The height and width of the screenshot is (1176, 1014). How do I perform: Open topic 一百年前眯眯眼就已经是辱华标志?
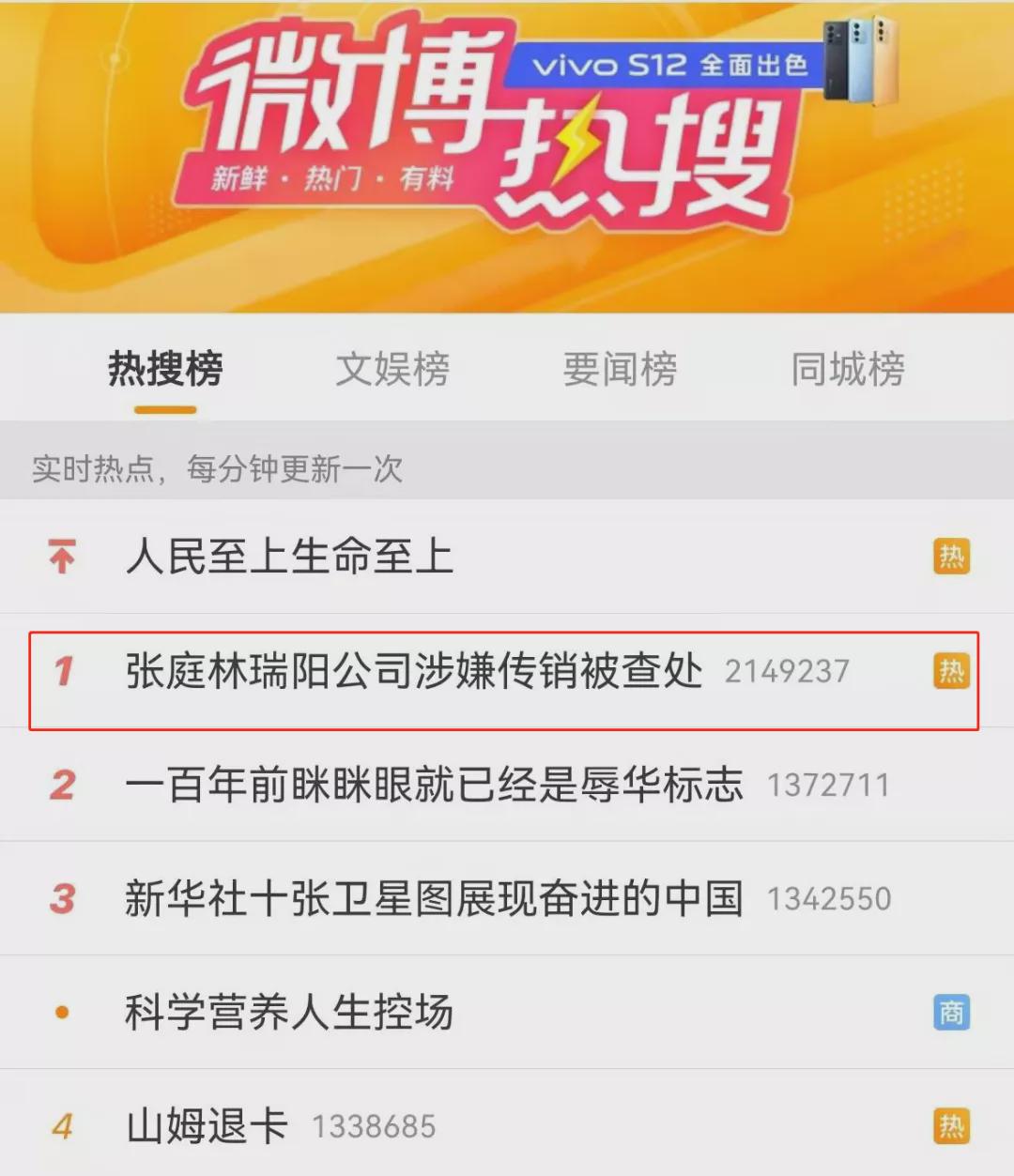[x=434, y=785]
